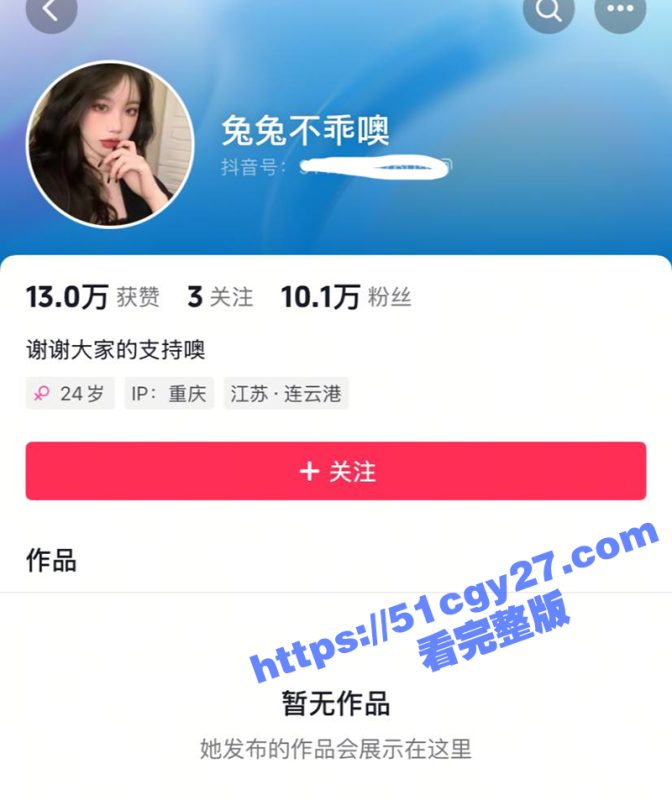
Task: Open the 3 关注 following list
Action: [220, 297]
